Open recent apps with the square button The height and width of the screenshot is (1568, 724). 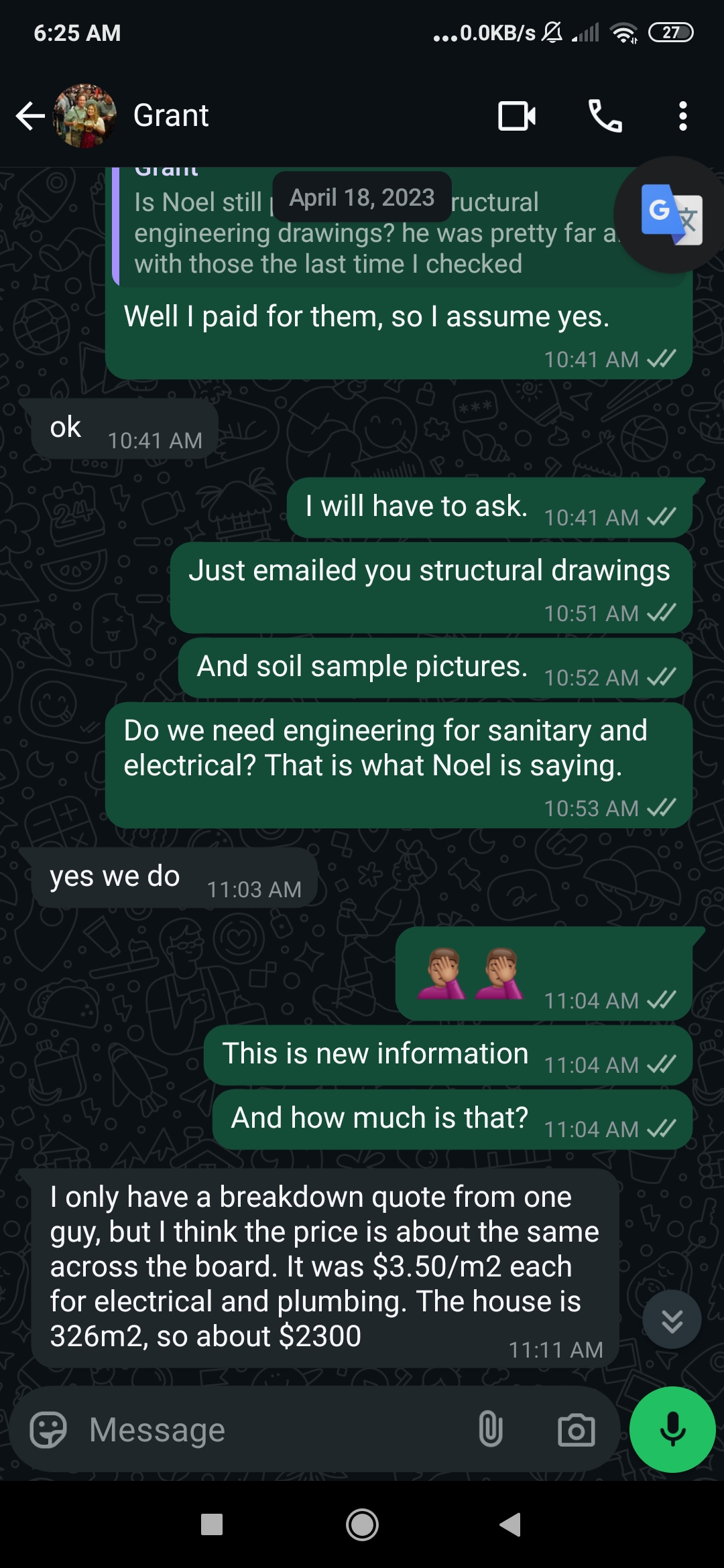[x=212, y=1524]
